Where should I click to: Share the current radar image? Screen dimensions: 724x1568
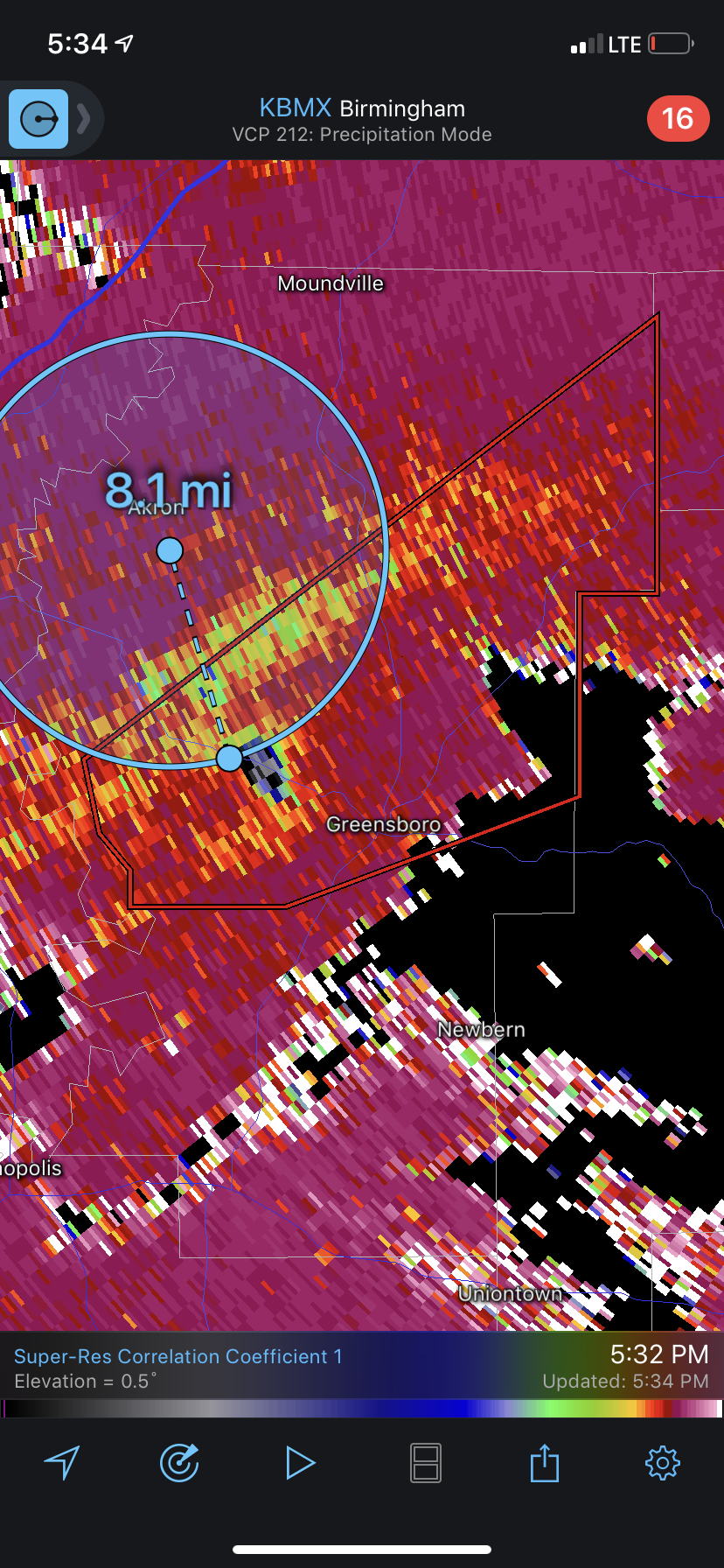pyautogui.click(x=545, y=1462)
